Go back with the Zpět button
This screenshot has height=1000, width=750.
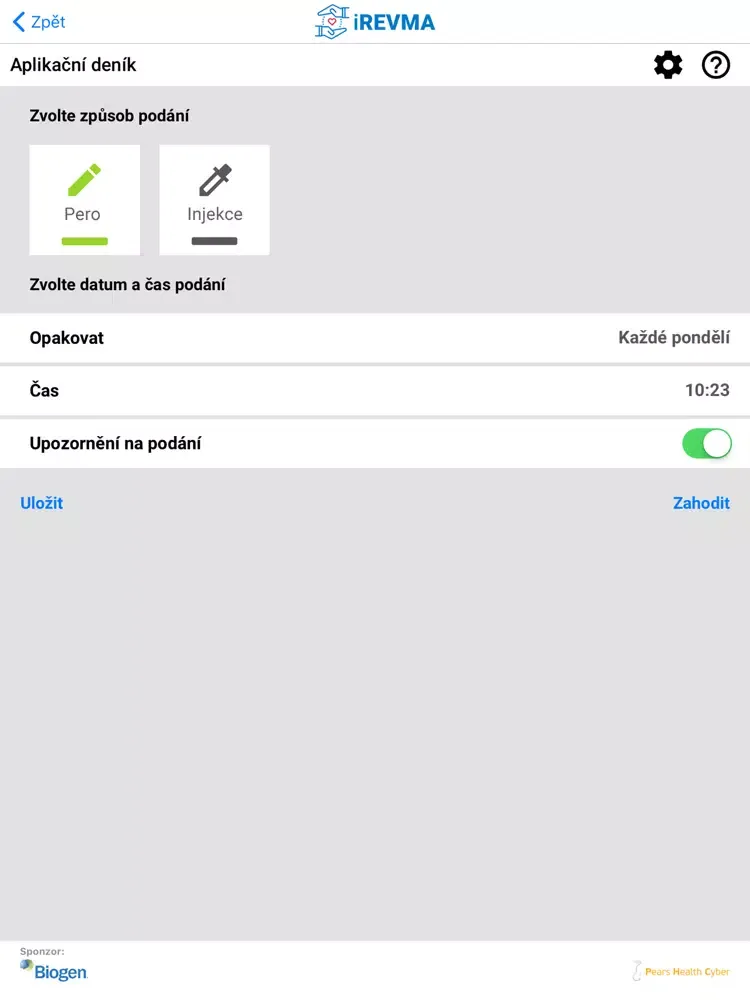[x=38, y=22]
